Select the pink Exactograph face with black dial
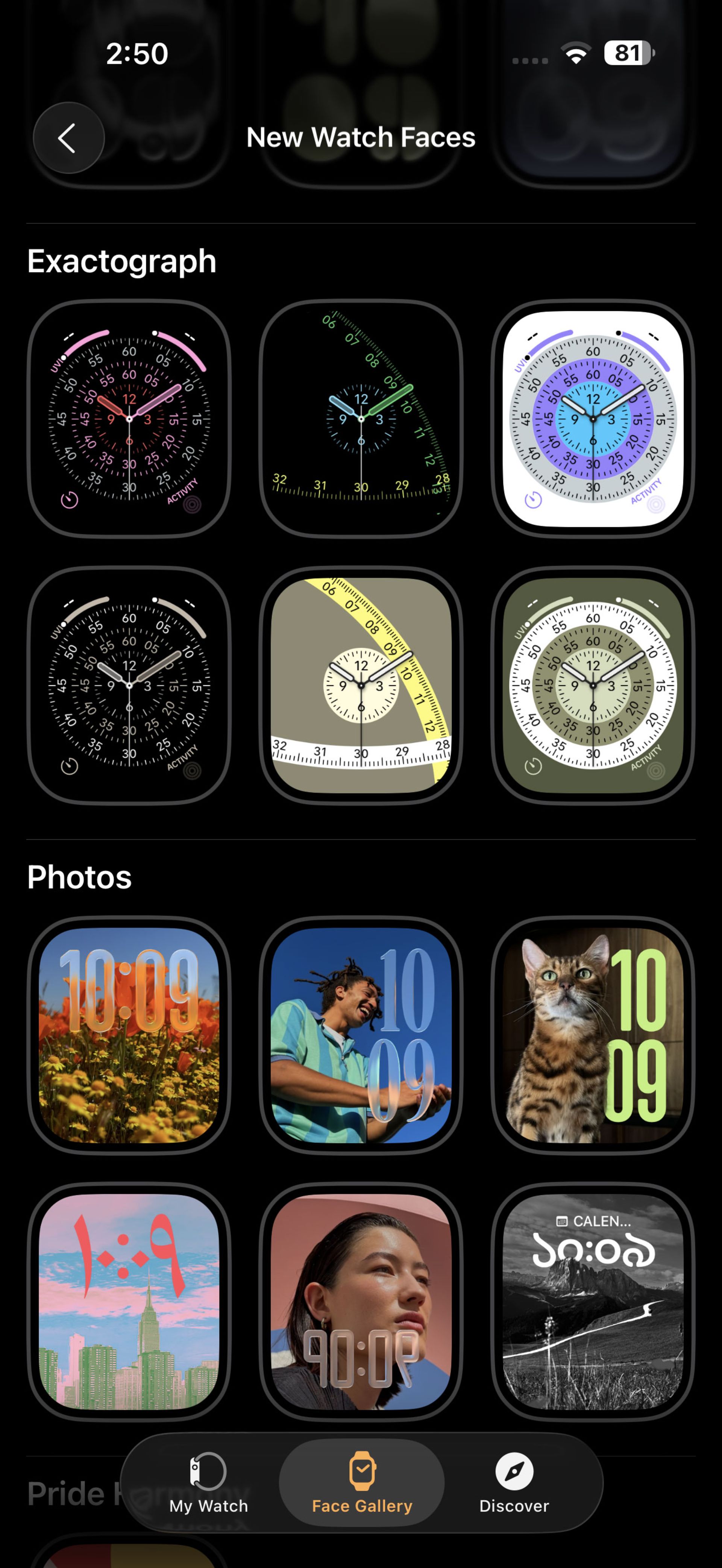Image resolution: width=722 pixels, height=1568 pixels. click(129, 419)
